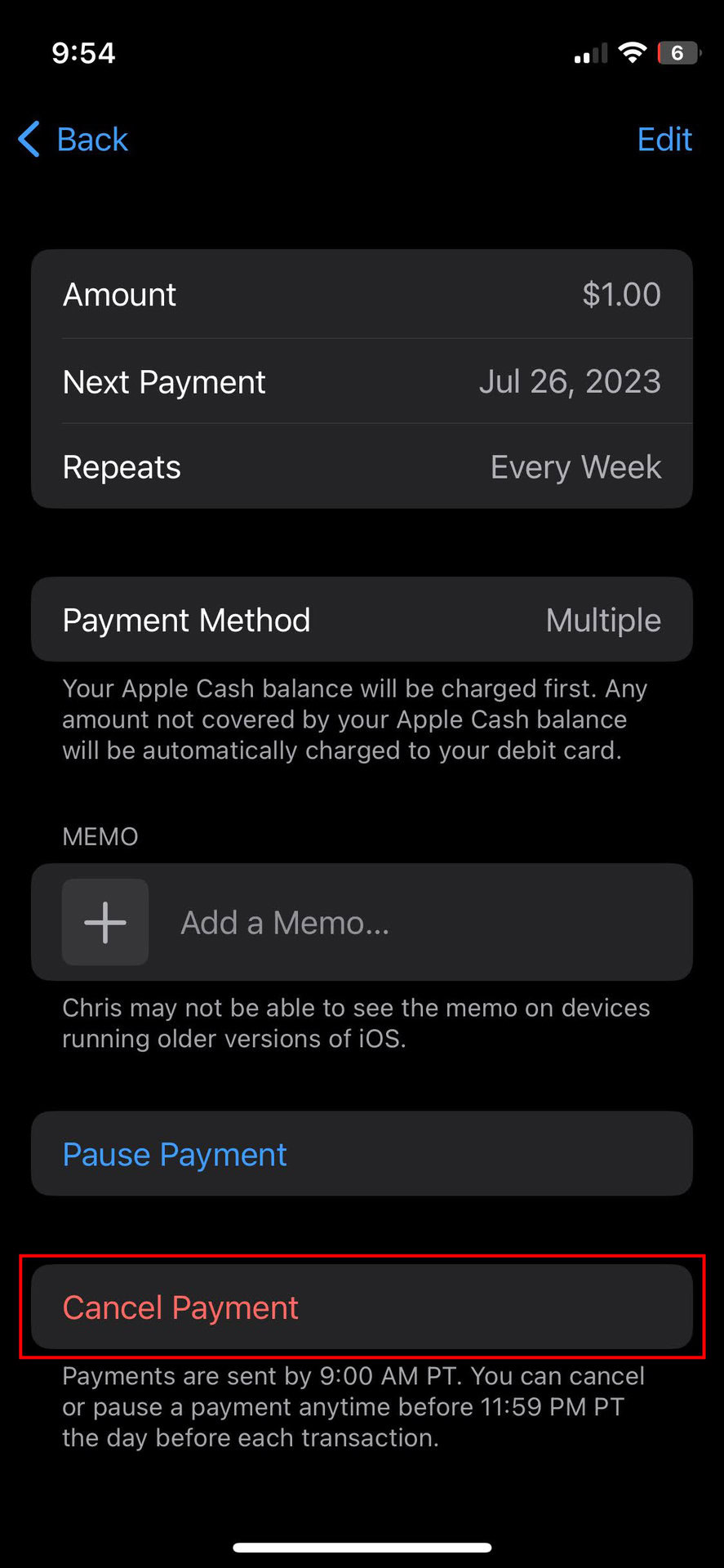Image resolution: width=724 pixels, height=1568 pixels.
Task: Add a memo to the payment
Action: point(285,923)
